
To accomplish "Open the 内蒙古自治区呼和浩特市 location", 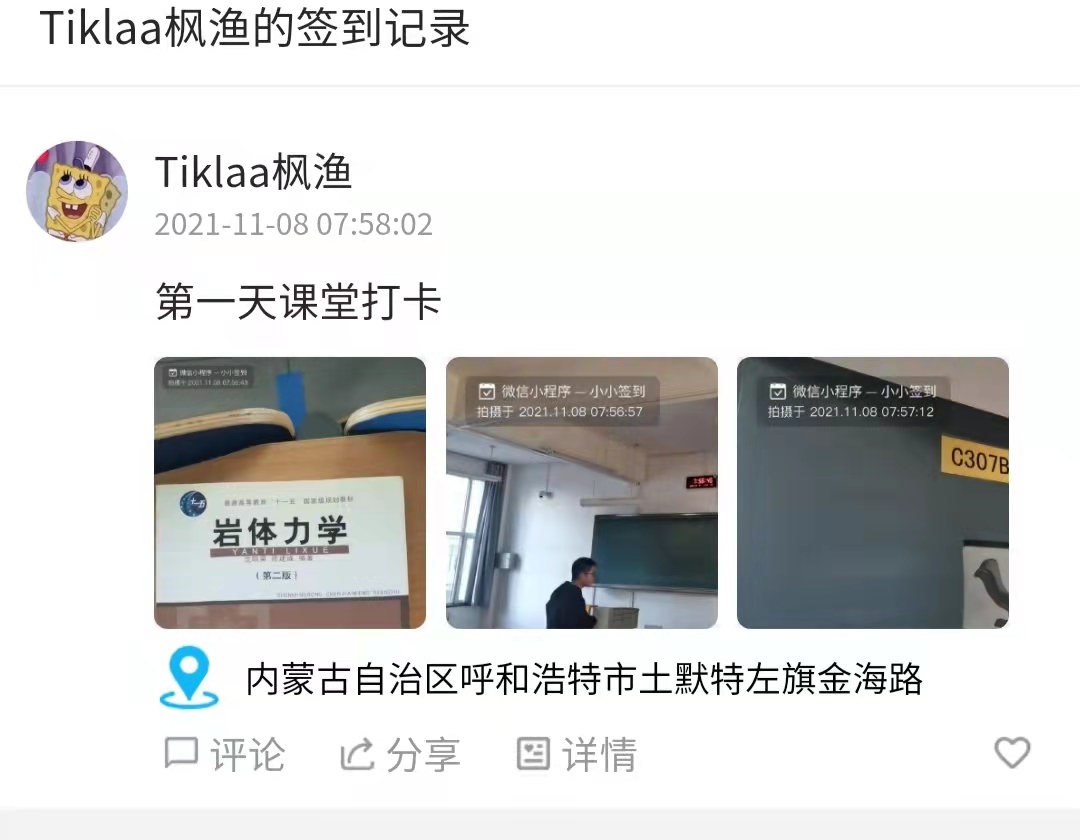I will 583,680.
